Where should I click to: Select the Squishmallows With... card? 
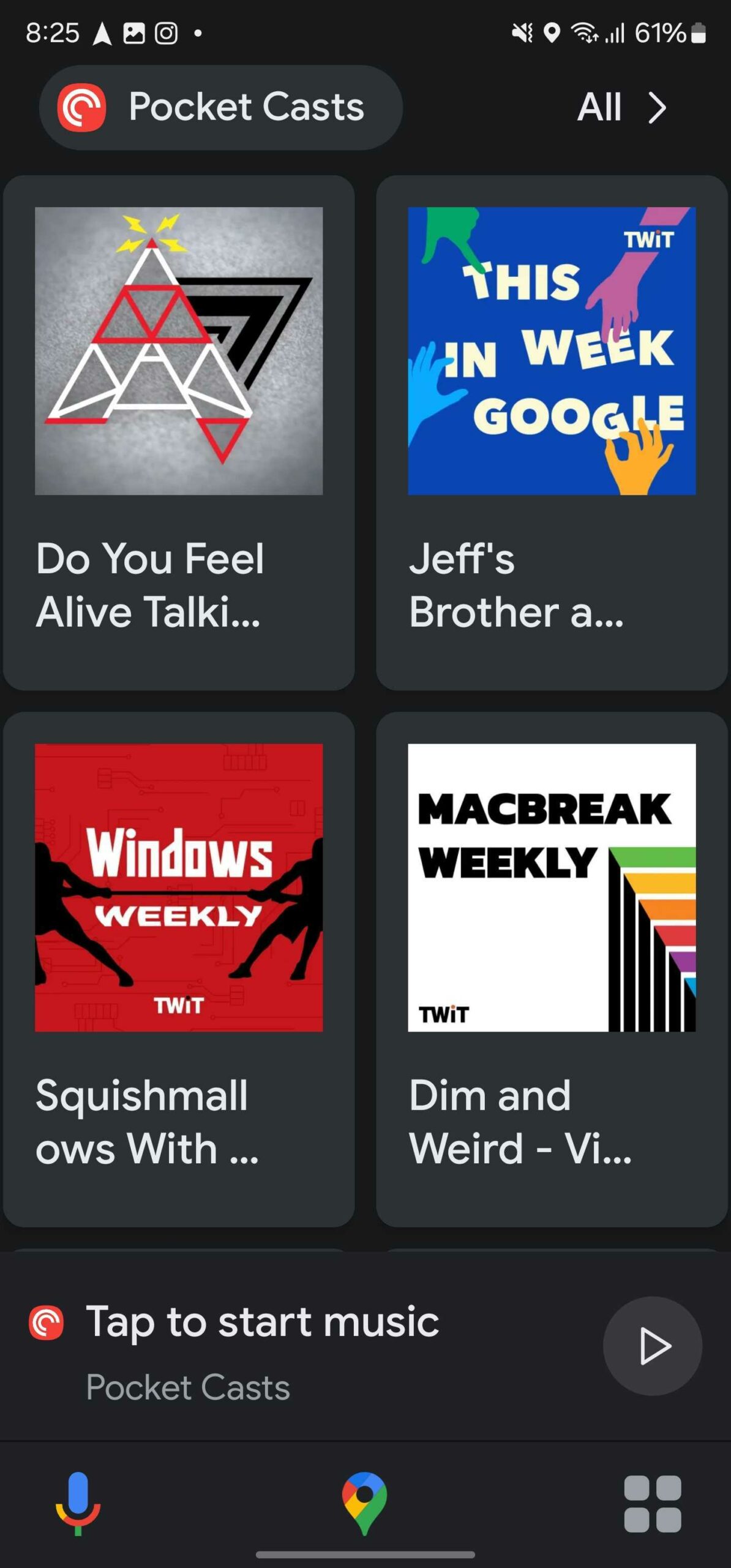[x=179, y=969]
